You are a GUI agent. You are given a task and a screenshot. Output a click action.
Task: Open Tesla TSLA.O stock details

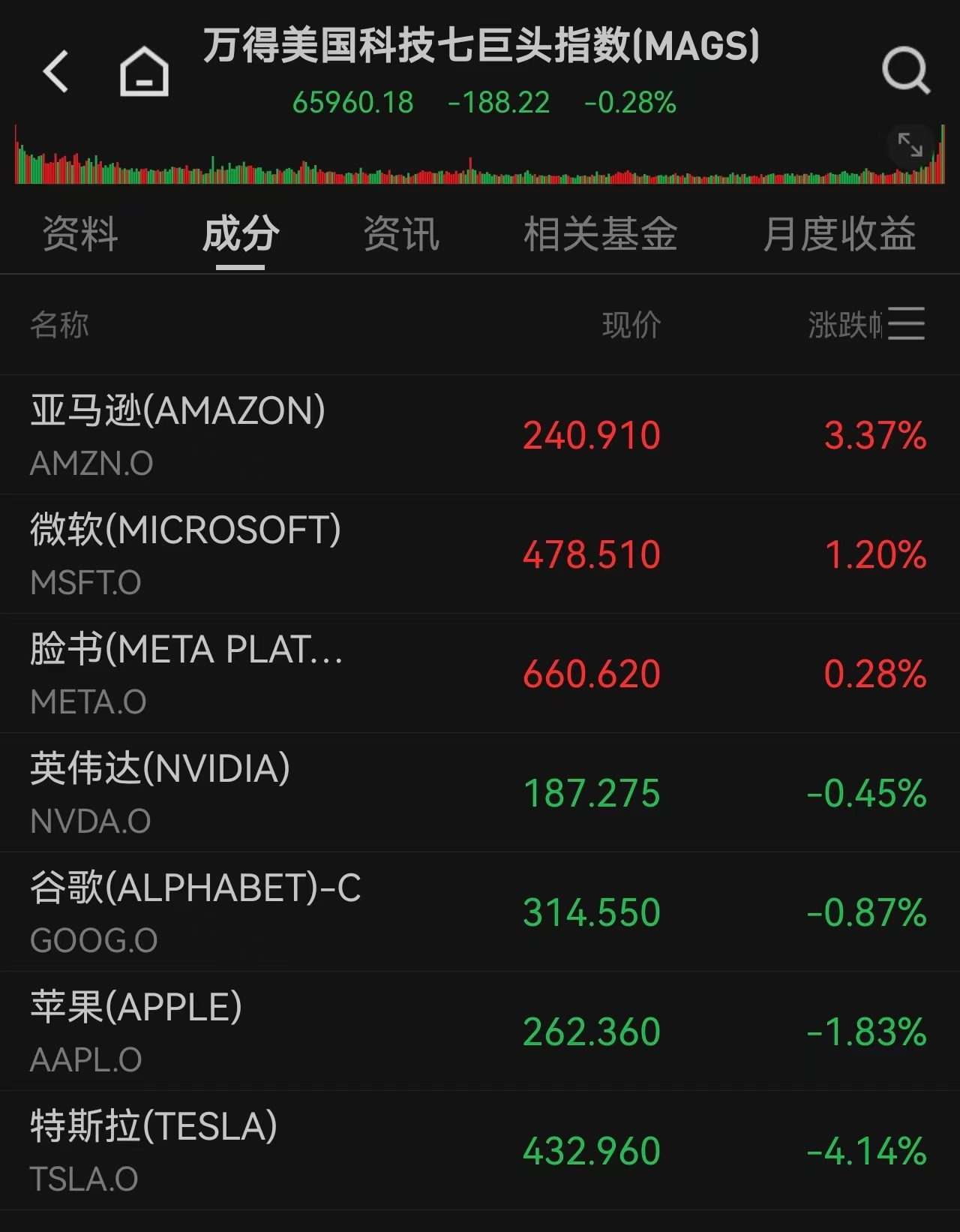coord(480,1150)
